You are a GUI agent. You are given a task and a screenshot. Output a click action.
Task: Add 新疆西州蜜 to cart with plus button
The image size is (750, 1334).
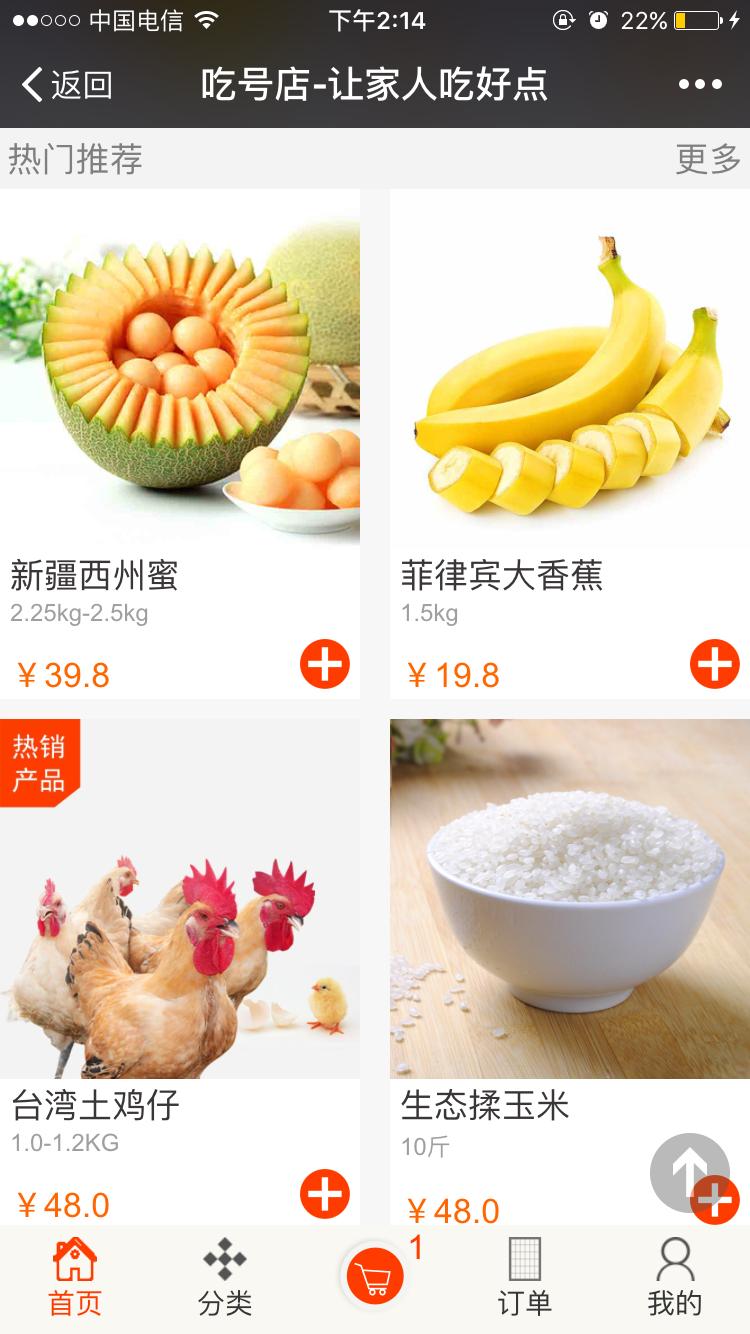323,663
